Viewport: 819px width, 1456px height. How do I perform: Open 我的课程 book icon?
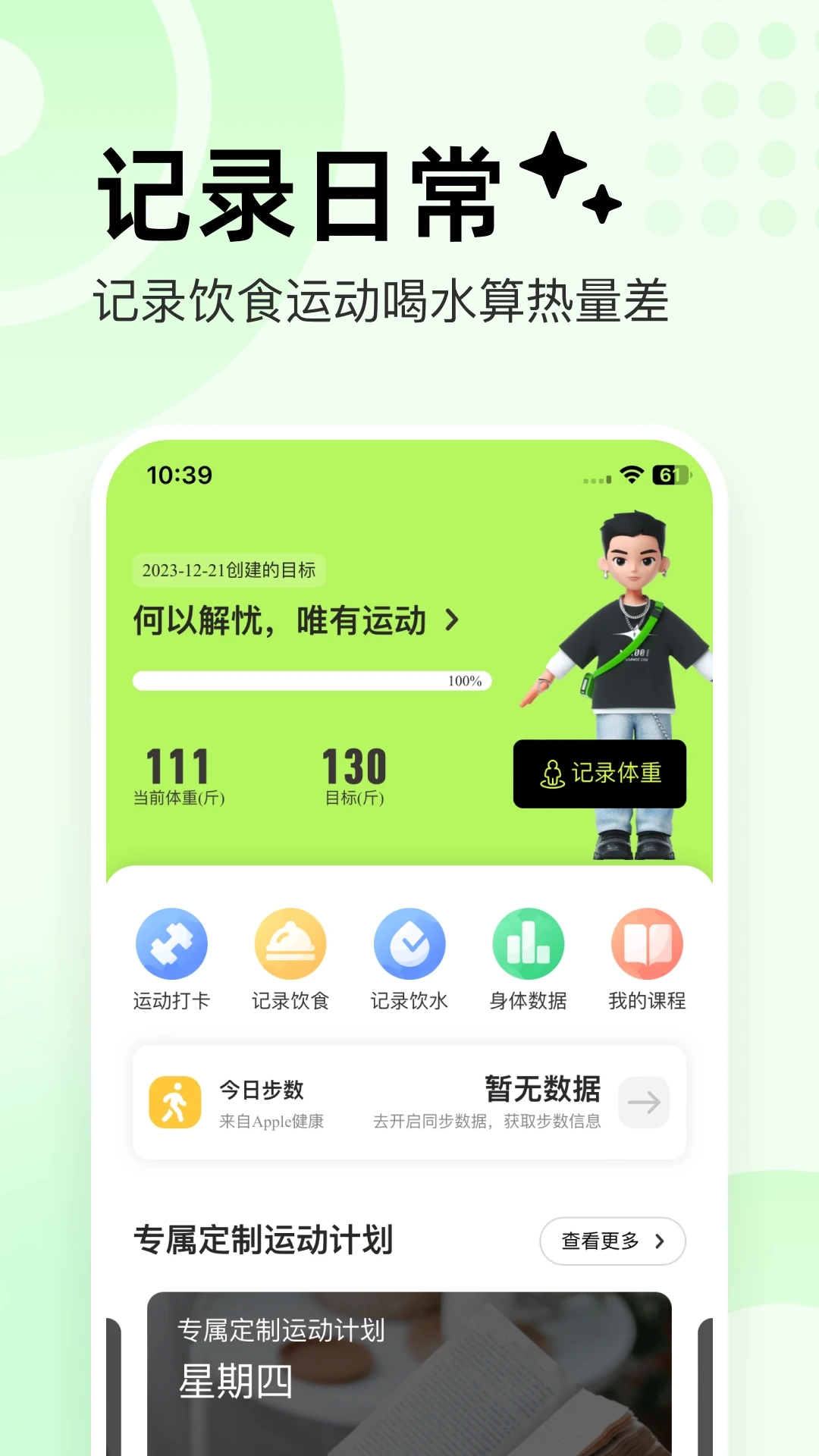pos(648,945)
